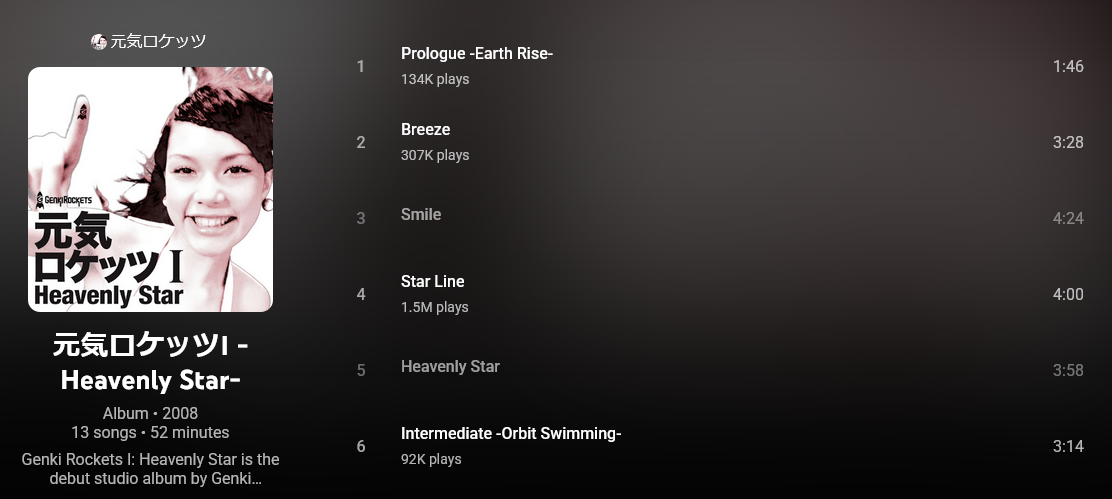Expand the album description text
1112x499 pixels.
150,468
